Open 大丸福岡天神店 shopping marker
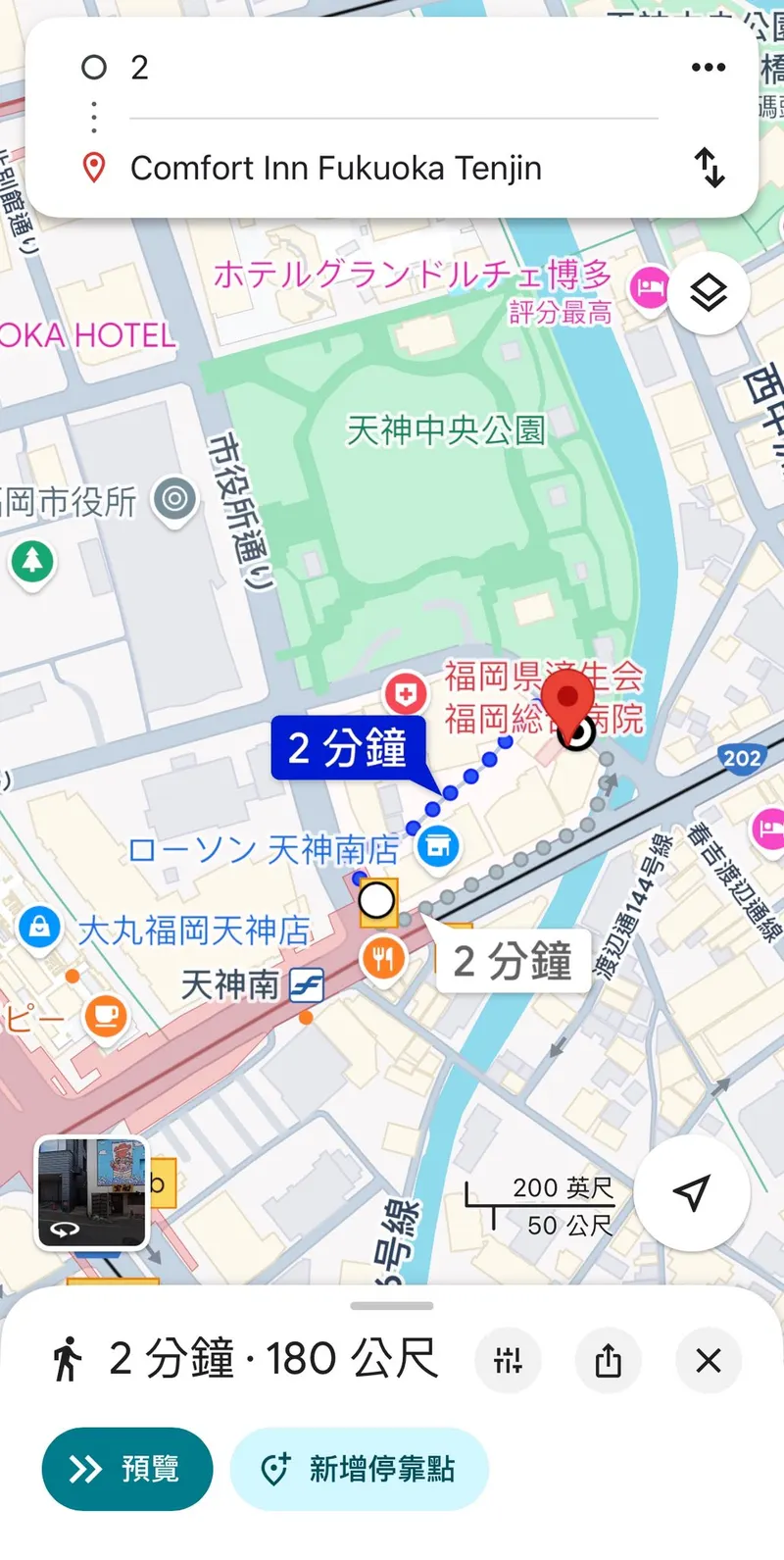 click(x=40, y=927)
